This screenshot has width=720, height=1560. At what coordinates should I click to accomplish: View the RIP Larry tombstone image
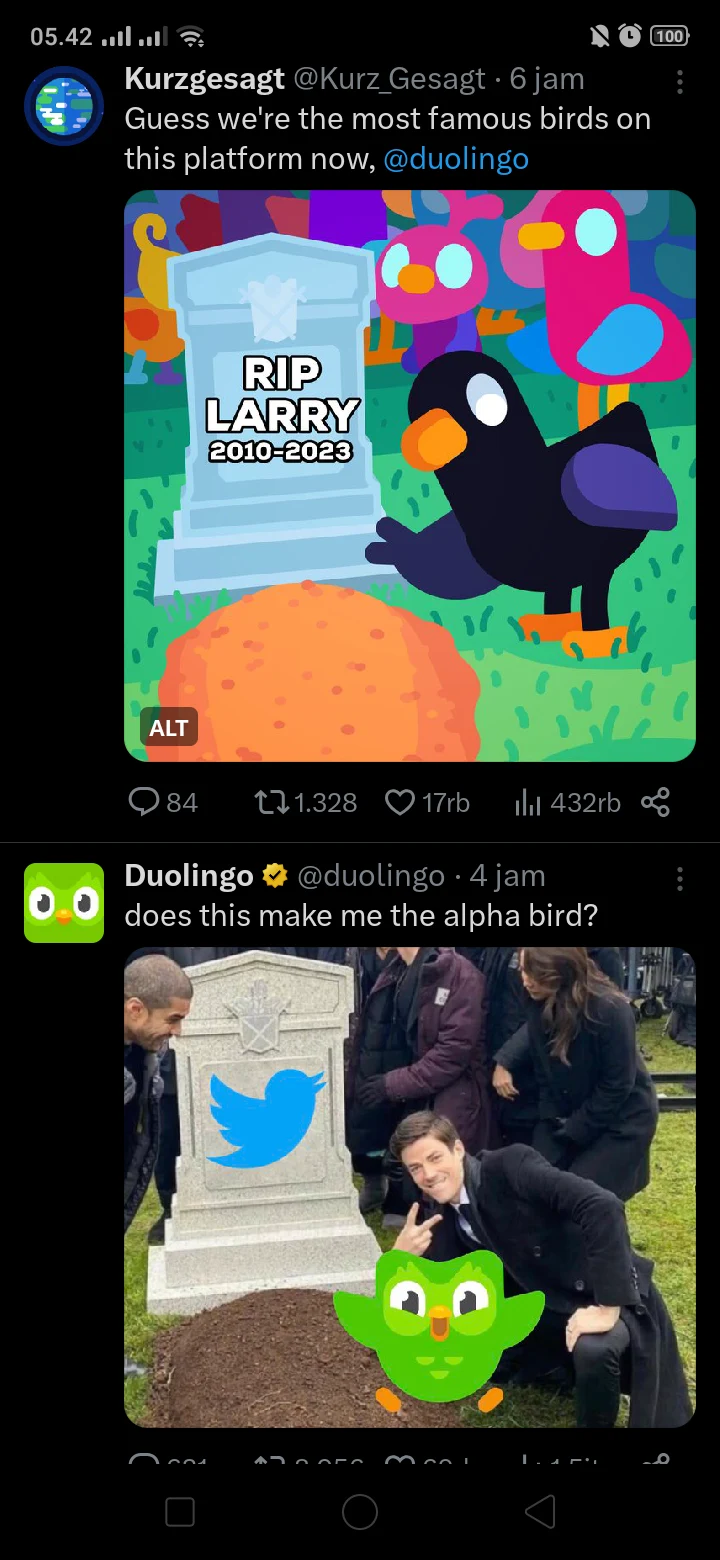(x=410, y=475)
